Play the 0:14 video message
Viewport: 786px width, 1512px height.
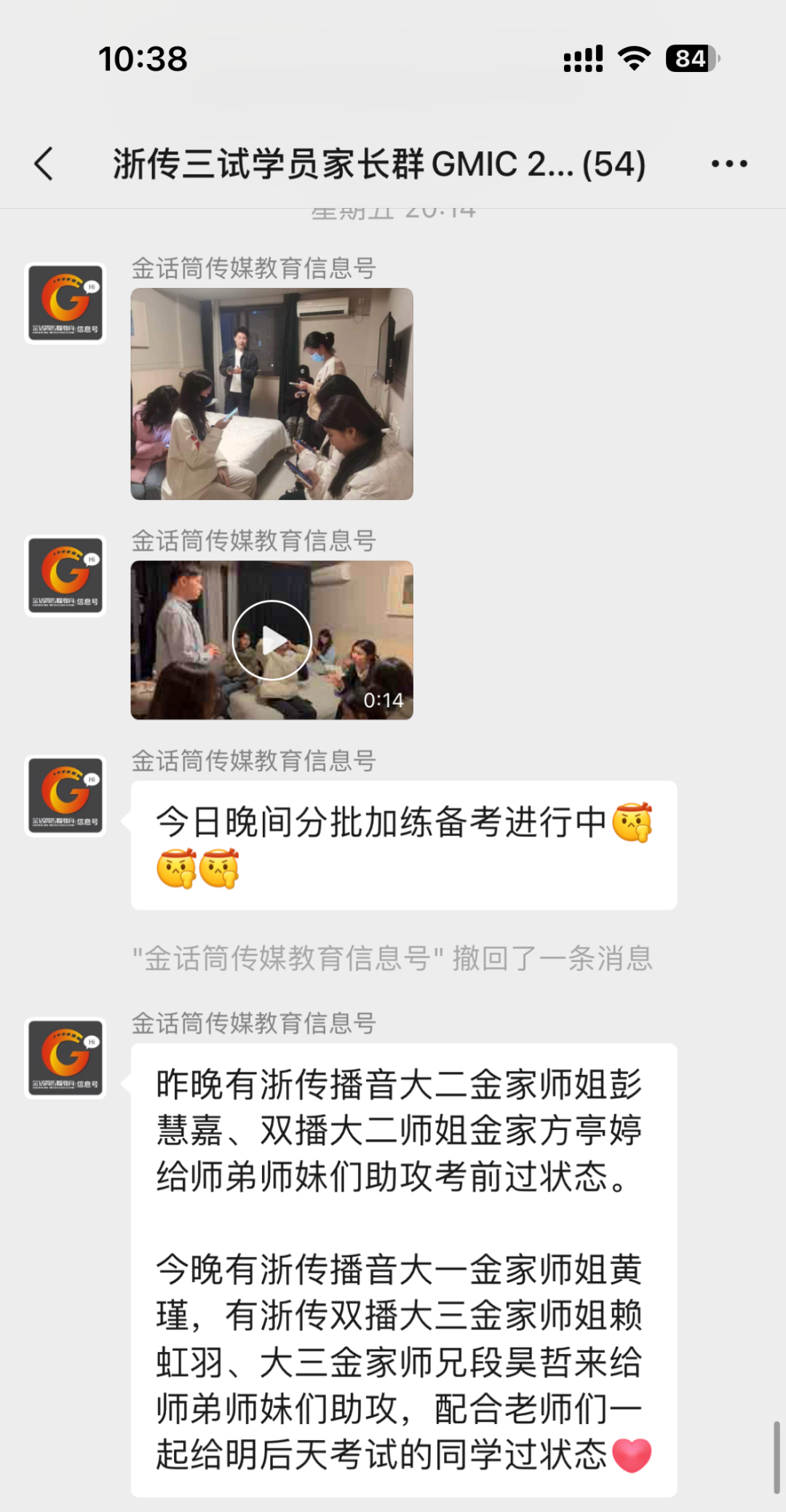[x=271, y=640]
